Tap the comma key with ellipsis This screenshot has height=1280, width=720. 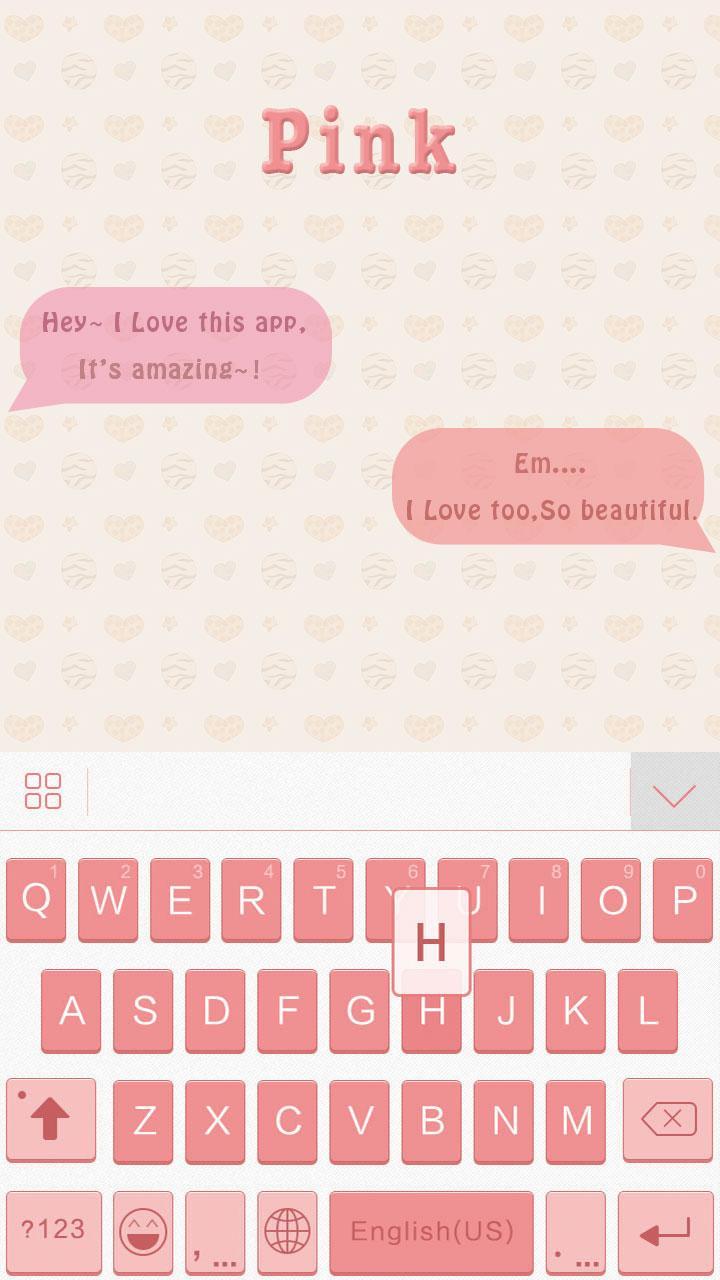(214, 1230)
